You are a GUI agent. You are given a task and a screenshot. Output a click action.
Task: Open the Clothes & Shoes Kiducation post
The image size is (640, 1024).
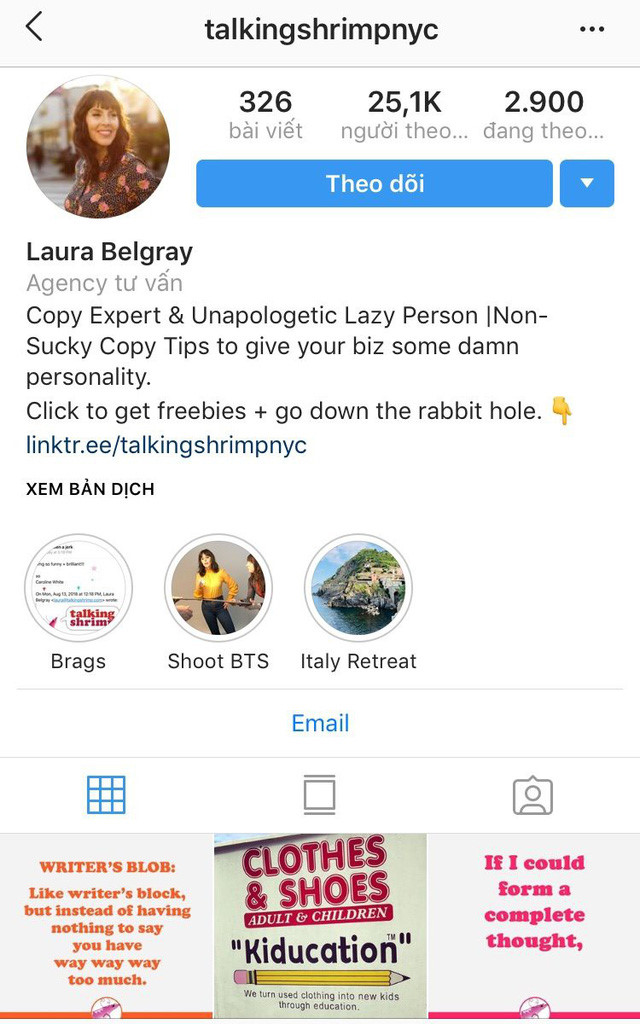(x=320, y=925)
